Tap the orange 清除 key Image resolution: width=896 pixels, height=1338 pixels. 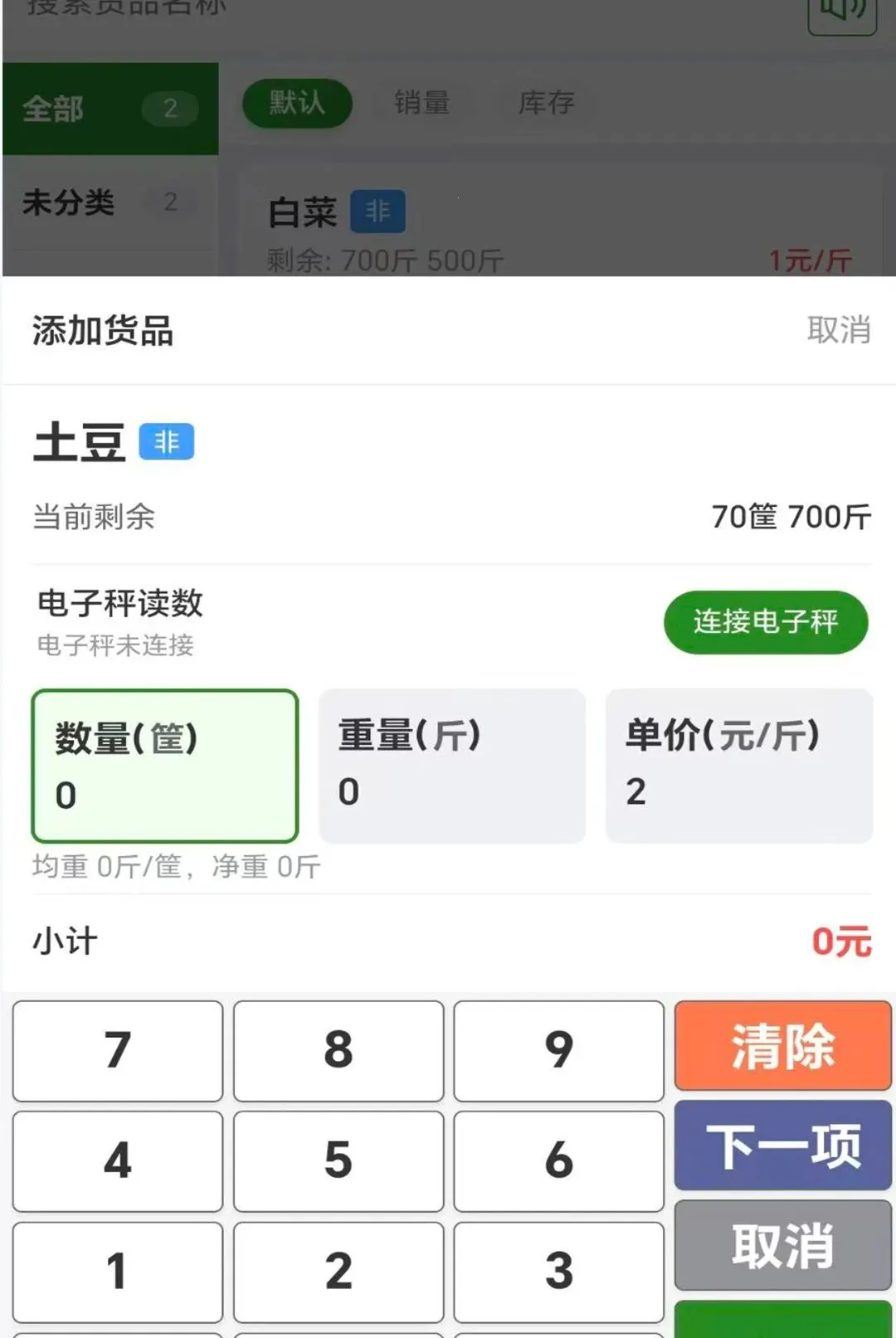(783, 1046)
